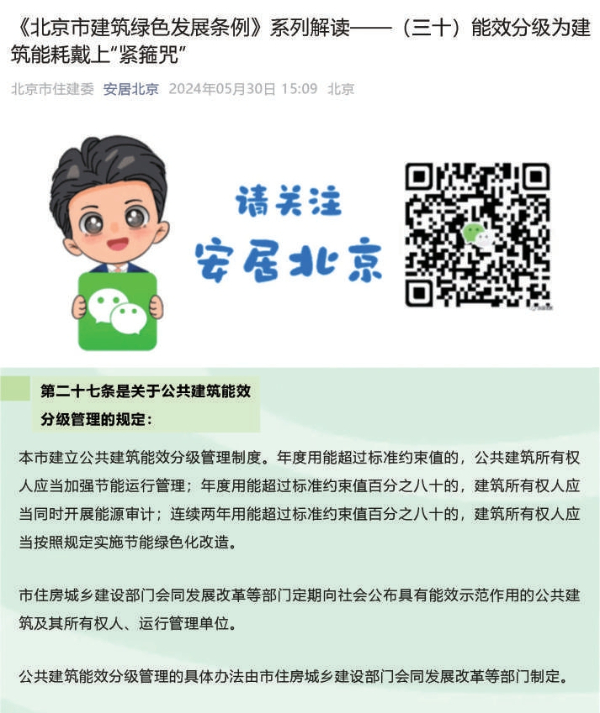The image size is (600, 713).
Task: Open the 请关注安居北京 banner image
Action: (x=300, y=235)
